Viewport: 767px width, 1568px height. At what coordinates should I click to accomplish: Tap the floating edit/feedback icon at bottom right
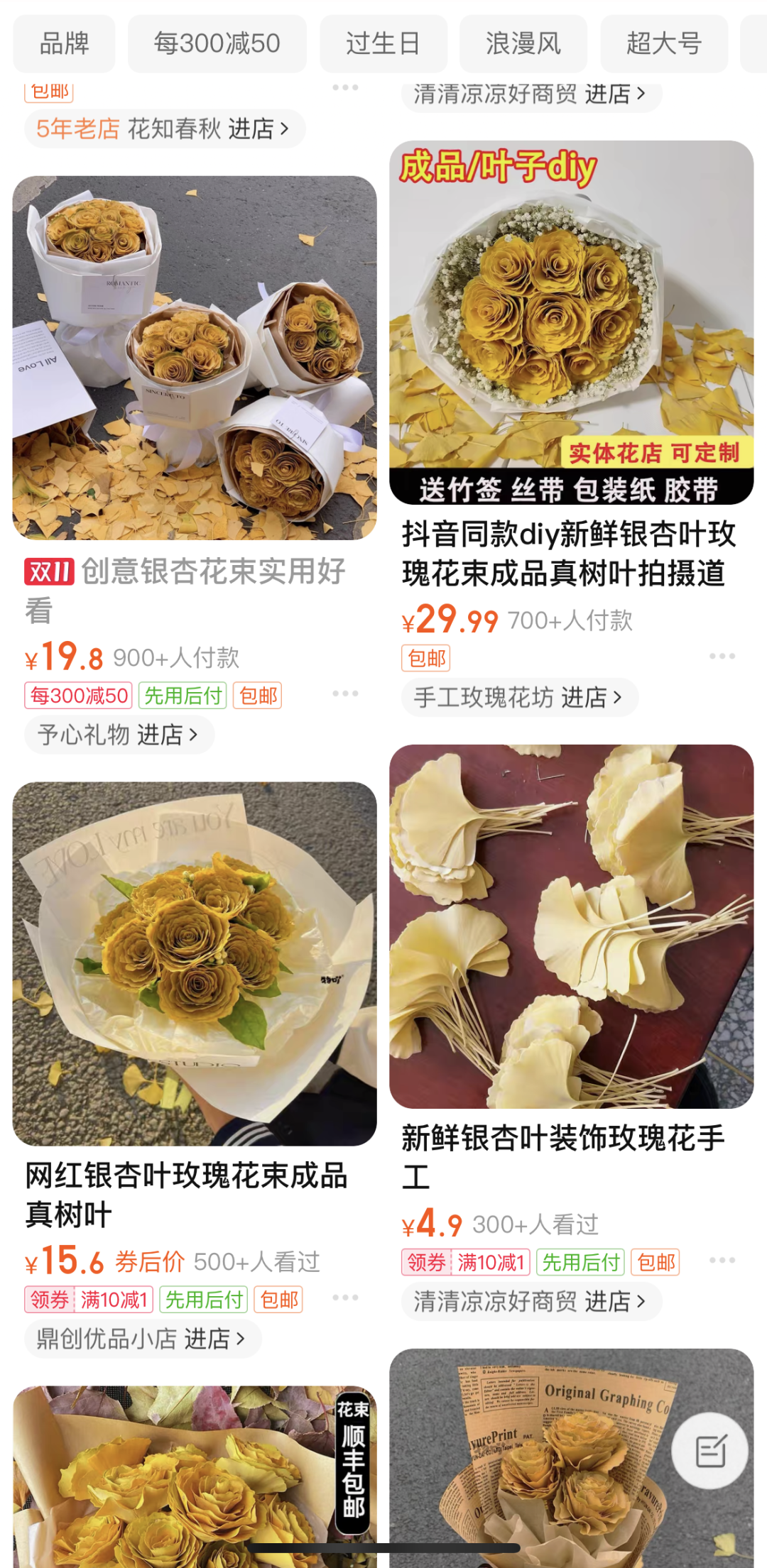coord(709,1452)
